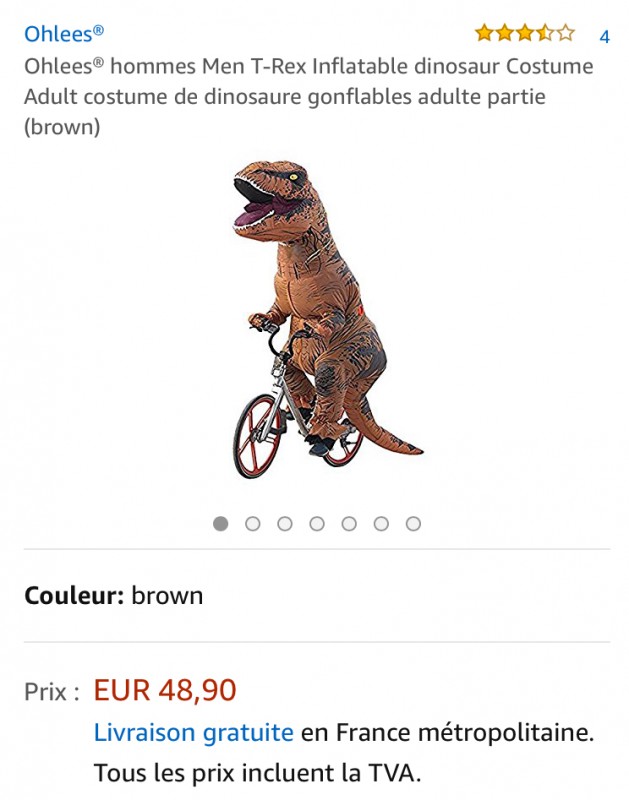Image resolution: width=629 pixels, height=800 pixels.
Task: Open the Ohlees® brand link
Action: 64,34
